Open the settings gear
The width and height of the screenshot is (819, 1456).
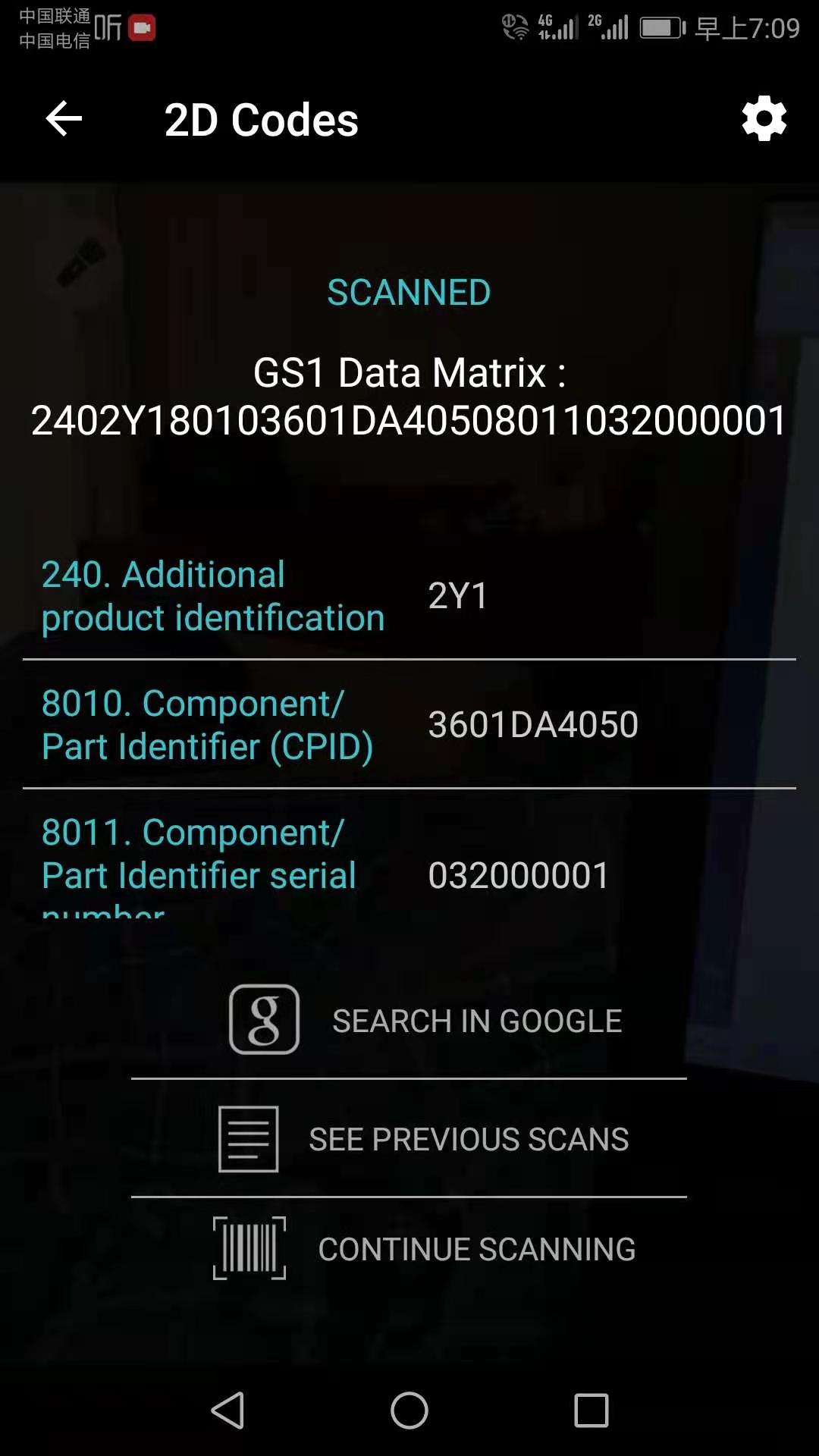pos(764,118)
